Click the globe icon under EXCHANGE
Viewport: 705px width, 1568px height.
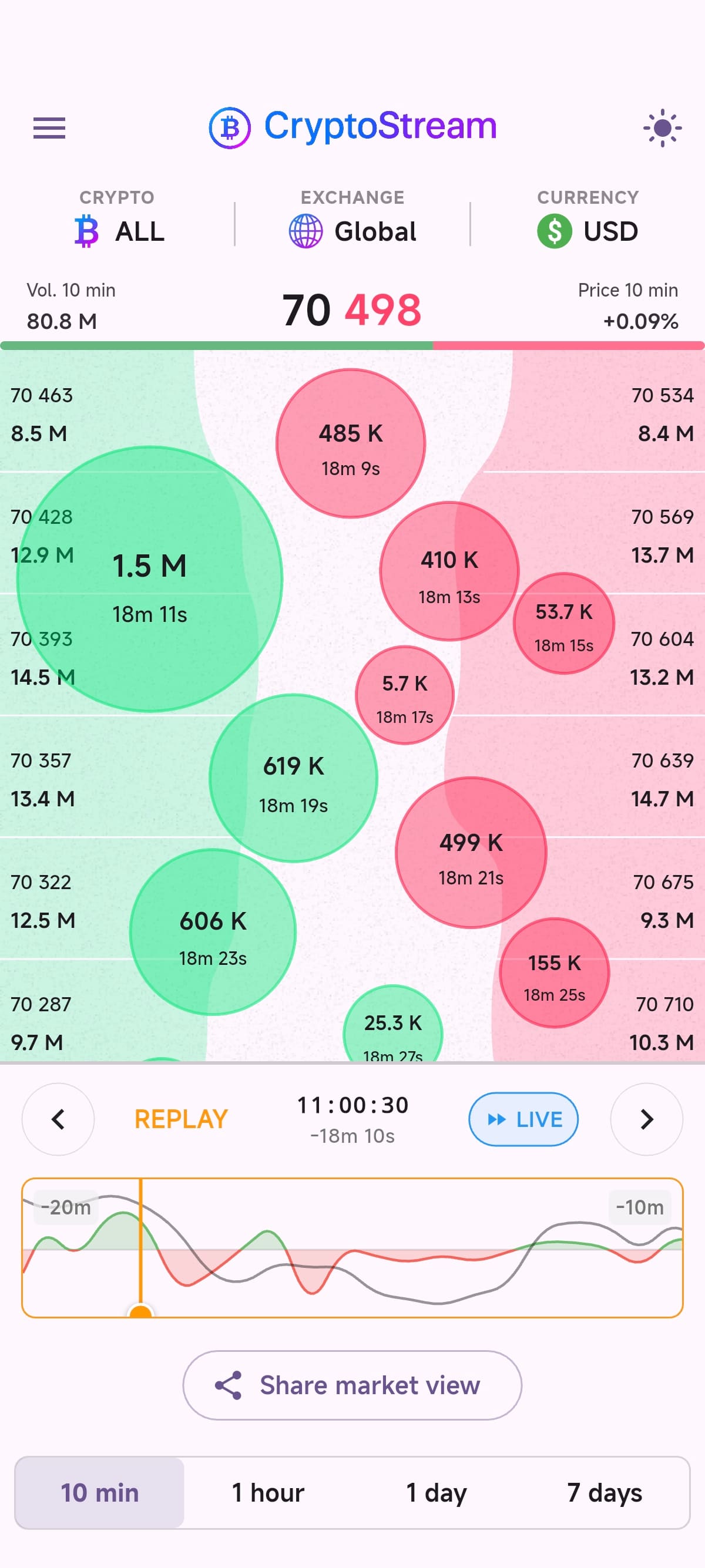click(x=305, y=231)
